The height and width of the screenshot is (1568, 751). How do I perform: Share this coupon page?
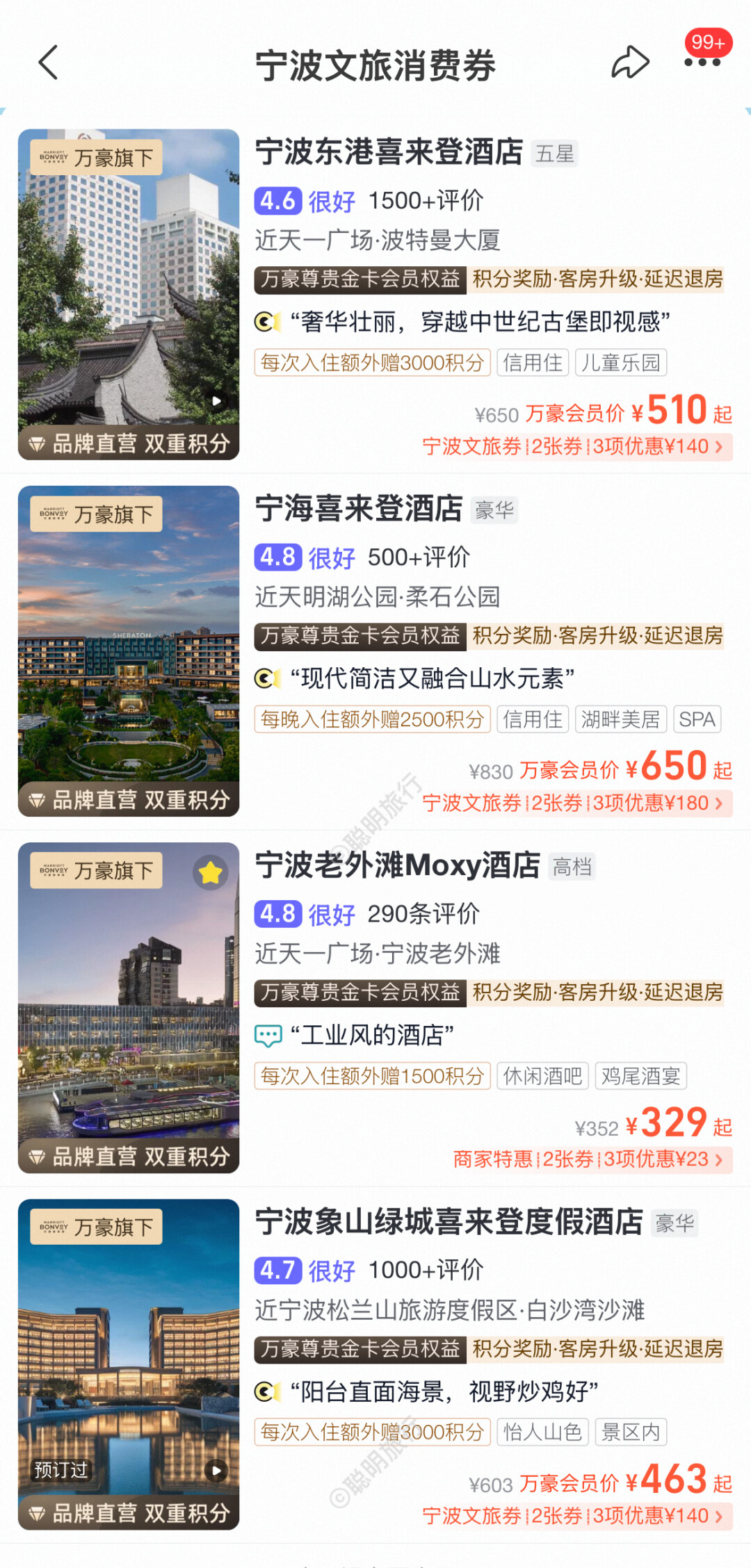pyautogui.click(x=630, y=63)
